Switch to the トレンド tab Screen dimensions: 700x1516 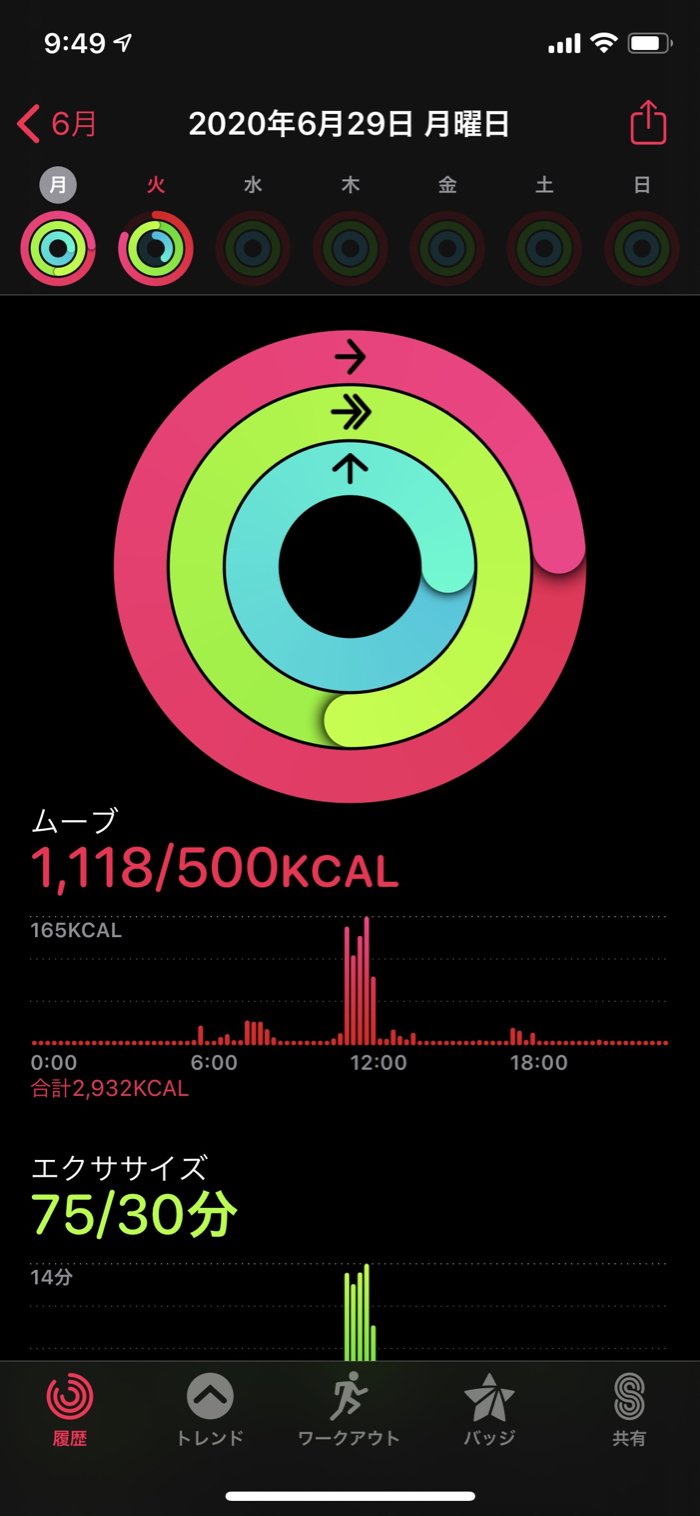pyautogui.click(x=210, y=1410)
